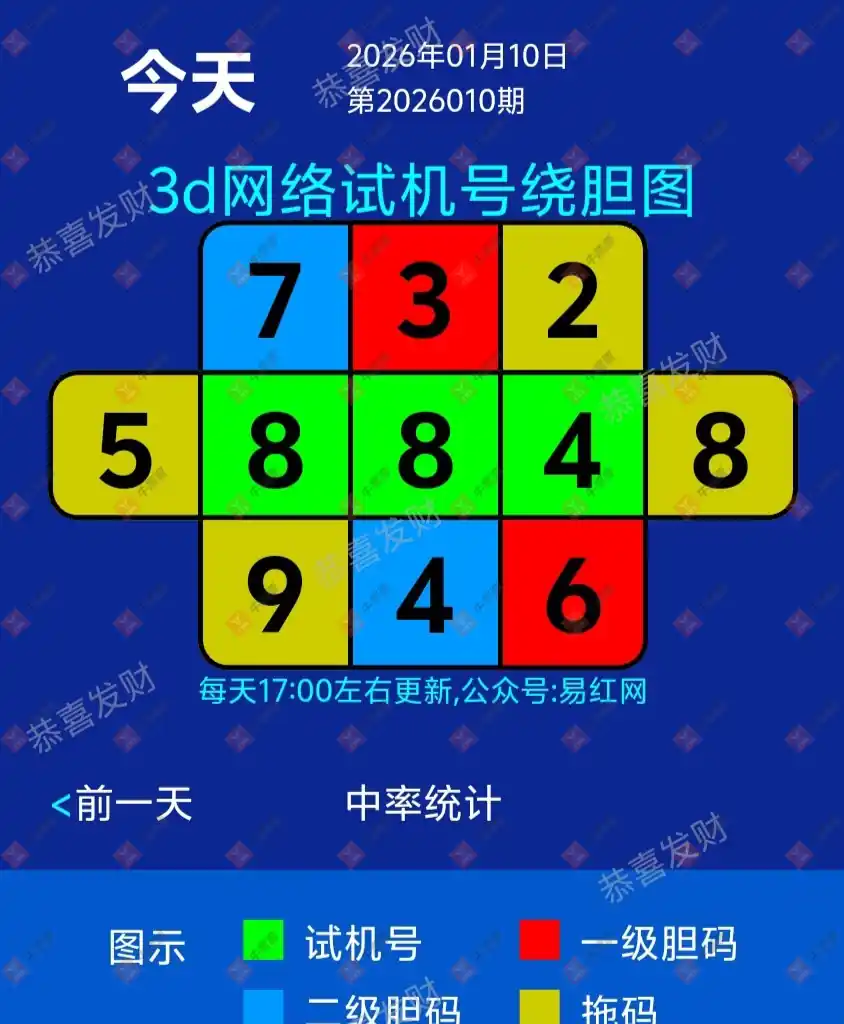The image size is (844, 1024).
Task: Open 中率统计 hit-rate statistics
Action: 423,804
